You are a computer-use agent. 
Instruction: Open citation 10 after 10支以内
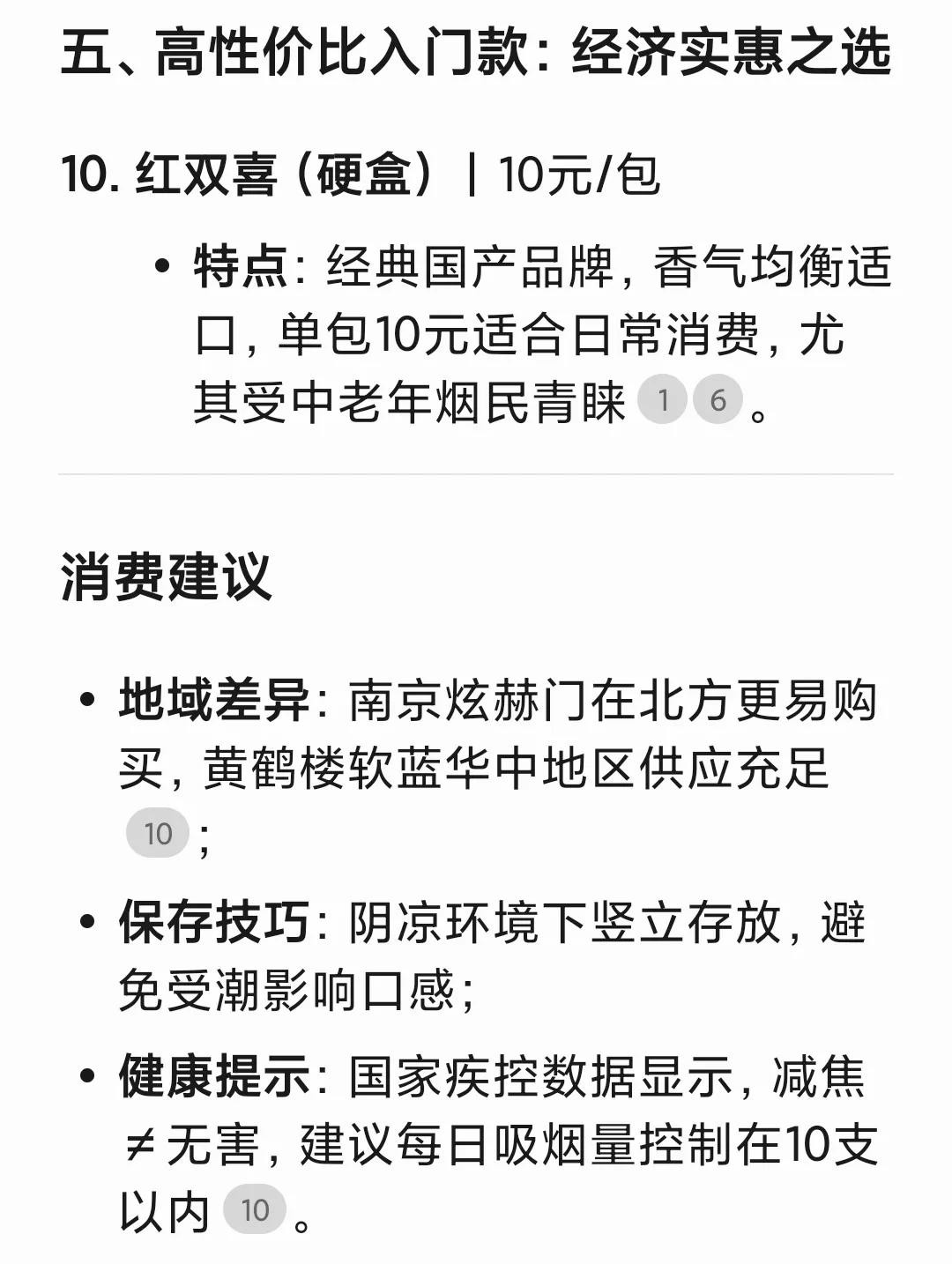255,1210
